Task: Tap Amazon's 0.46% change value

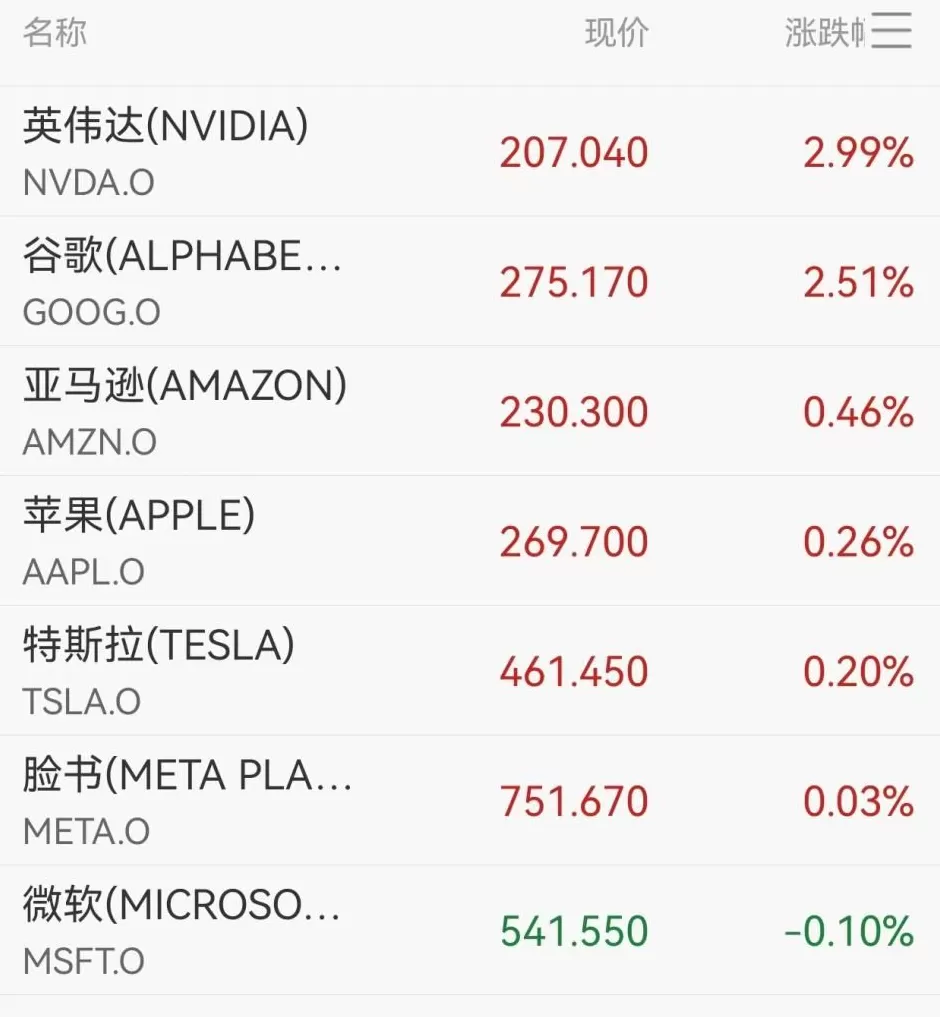Action: [858, 412]
